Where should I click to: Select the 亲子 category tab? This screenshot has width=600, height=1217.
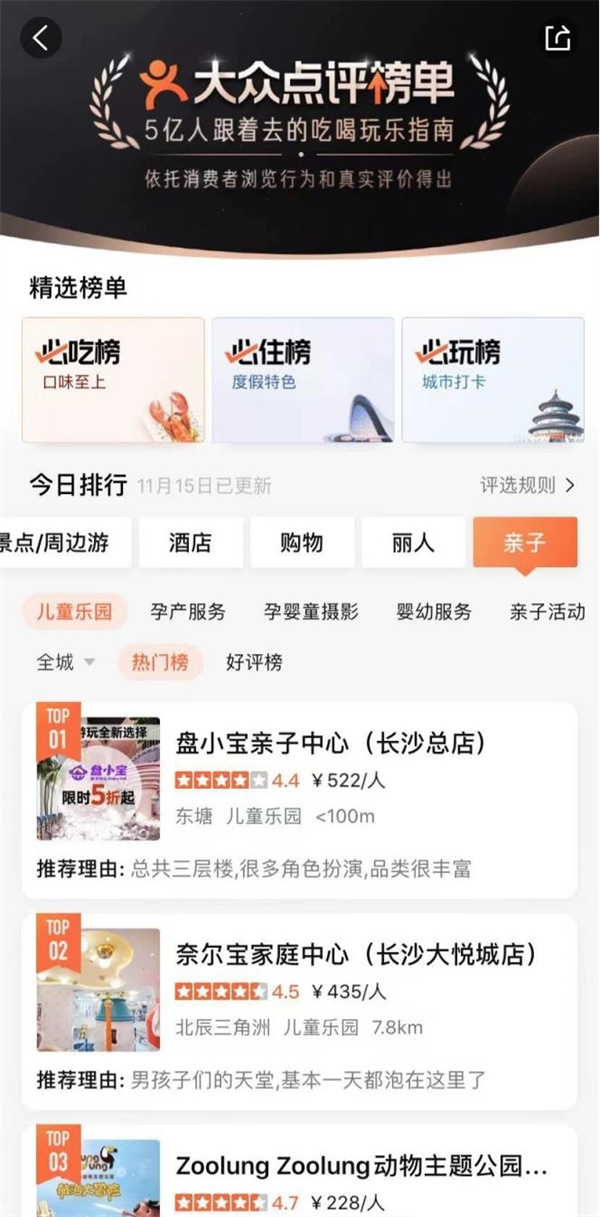524,543
